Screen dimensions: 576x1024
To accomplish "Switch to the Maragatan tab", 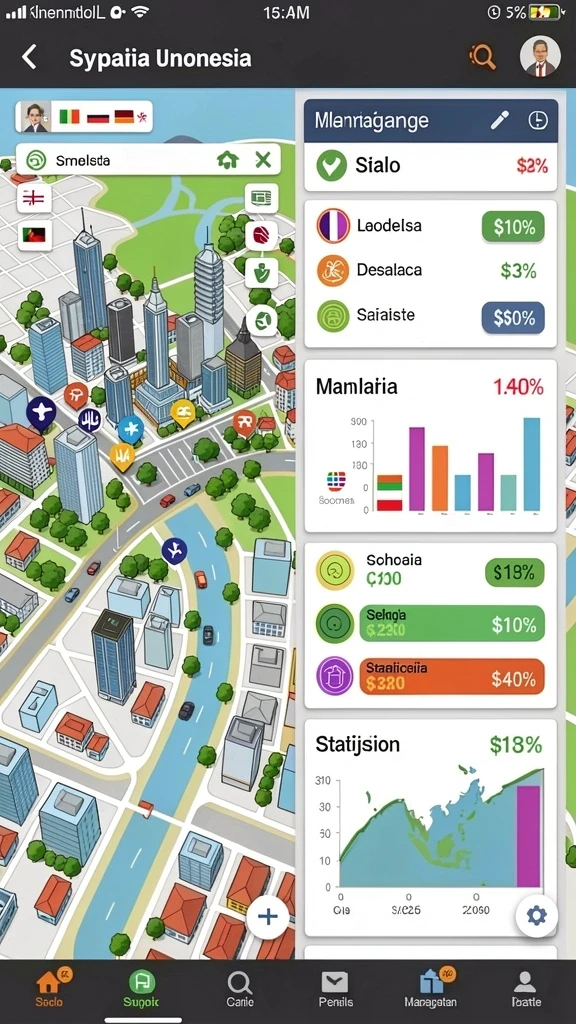I will (x=431, y=987).
